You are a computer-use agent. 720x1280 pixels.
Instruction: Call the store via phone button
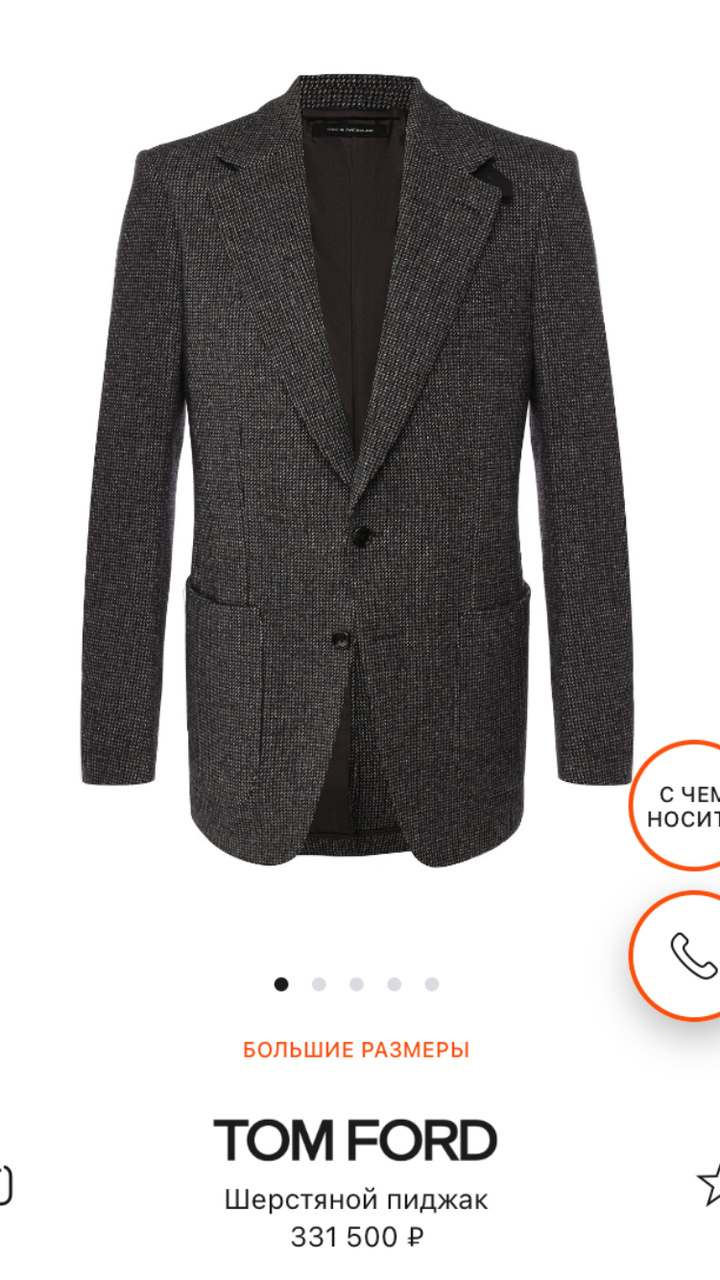688,954
